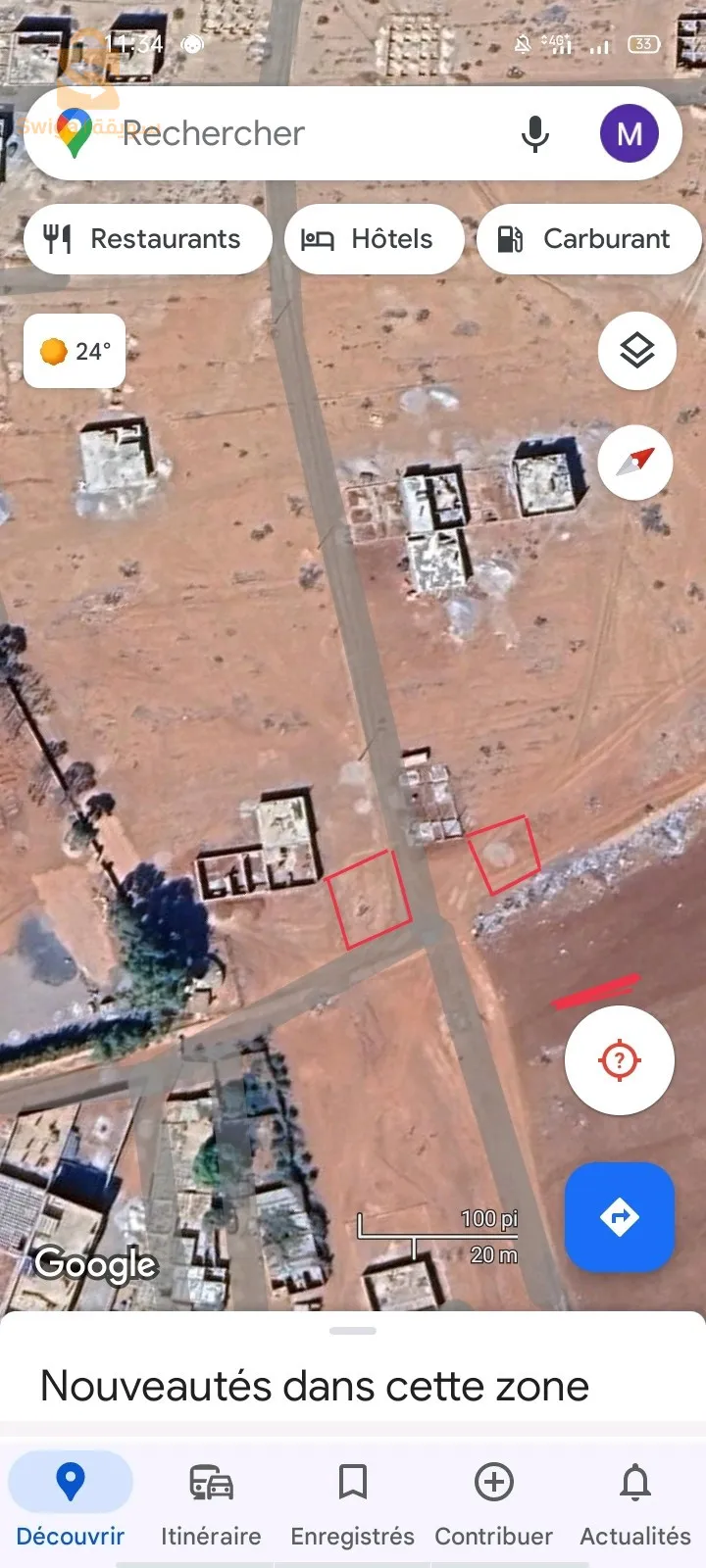Viewport: 706px width, 1568px height.
Task: Filter the map by Hôtels
Action: pyautogui.click(x=374, y=239)
